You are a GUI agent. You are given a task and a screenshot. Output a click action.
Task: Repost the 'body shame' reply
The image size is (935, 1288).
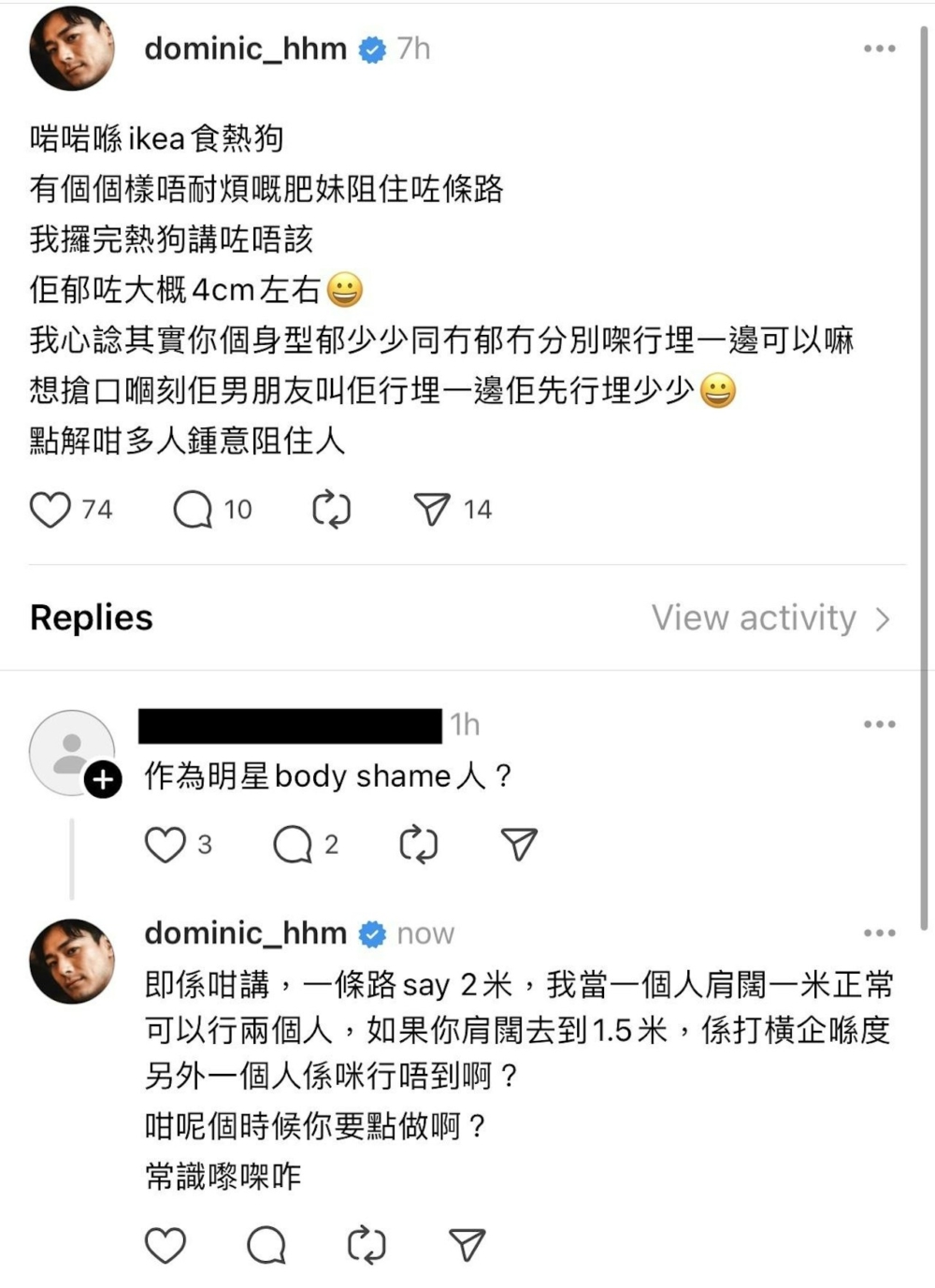click(418, 845)
